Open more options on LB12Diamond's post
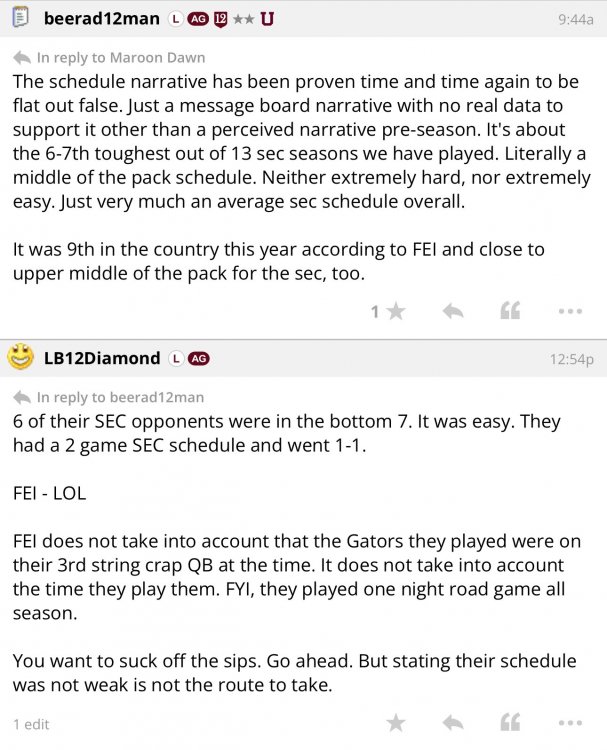The width and height of the screenshot is (607, 750). click(569, 722)
